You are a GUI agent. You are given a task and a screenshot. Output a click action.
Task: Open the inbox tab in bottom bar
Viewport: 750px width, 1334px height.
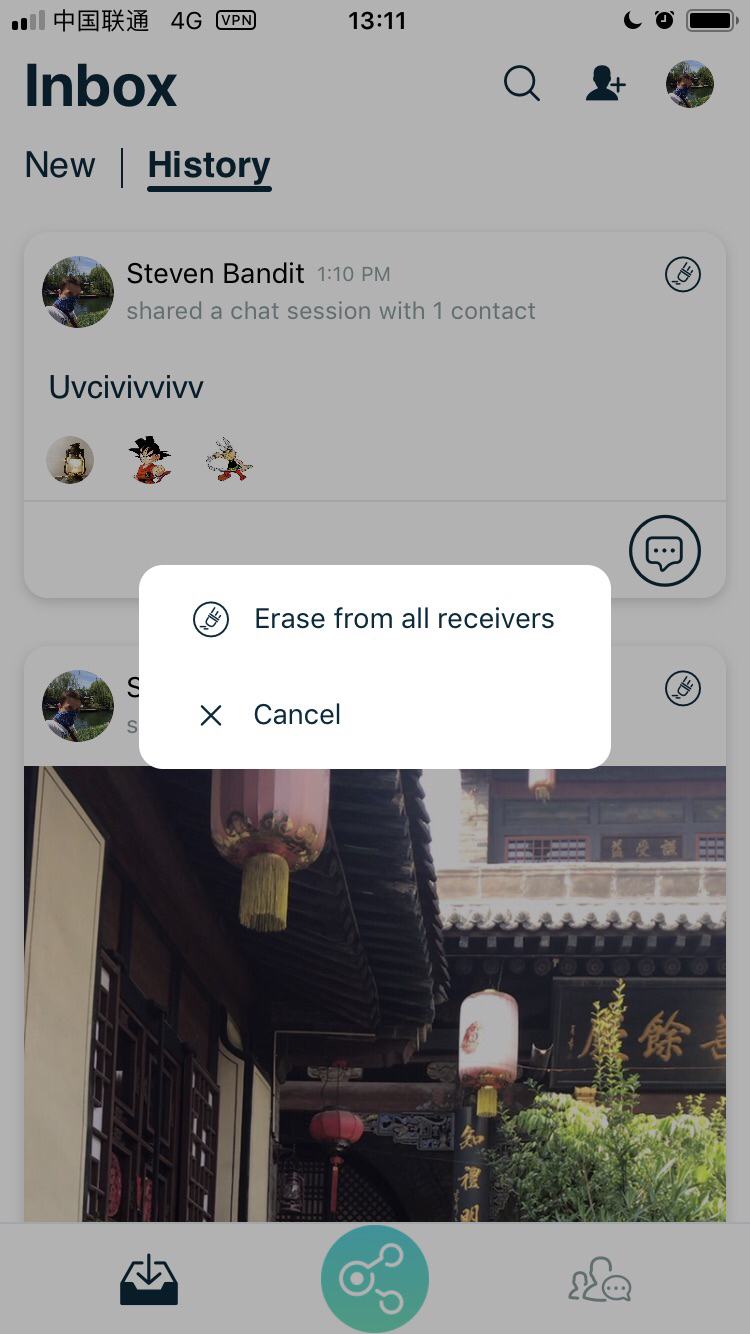point(149,1280)
